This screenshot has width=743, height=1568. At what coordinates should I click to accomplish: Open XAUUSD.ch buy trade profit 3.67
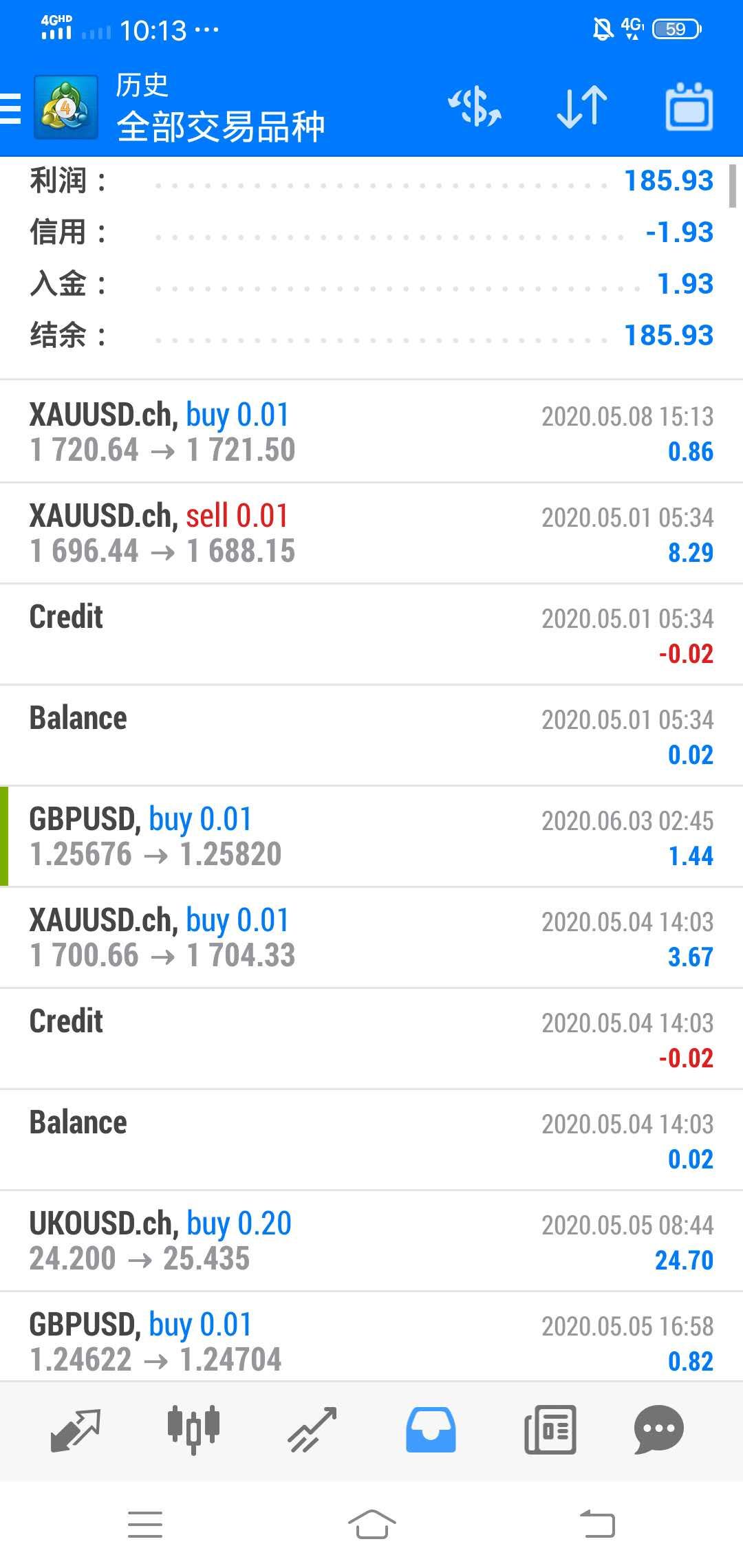coord(371,937)
